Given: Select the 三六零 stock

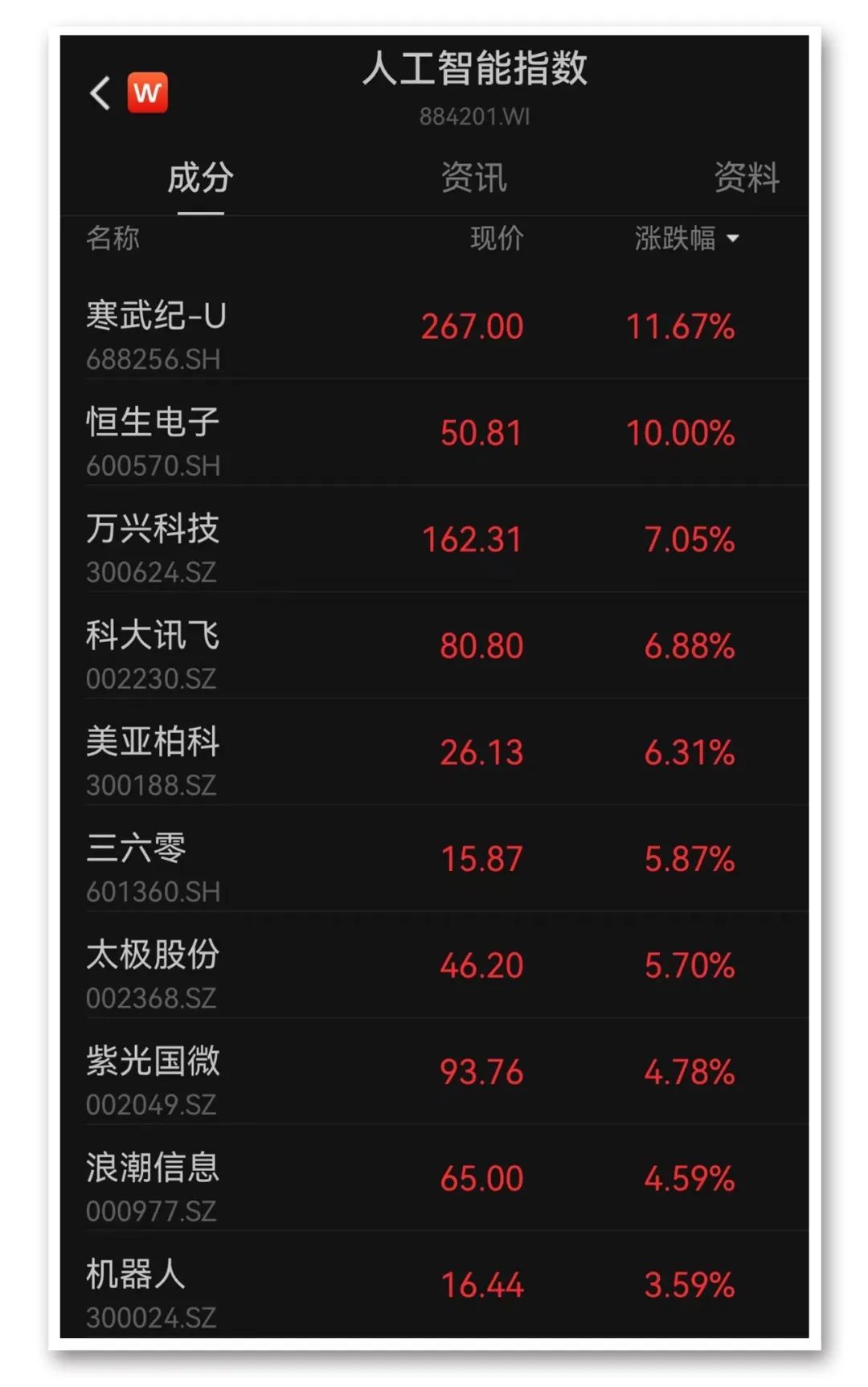Looking at the screenshot, I should pos(434,860).
